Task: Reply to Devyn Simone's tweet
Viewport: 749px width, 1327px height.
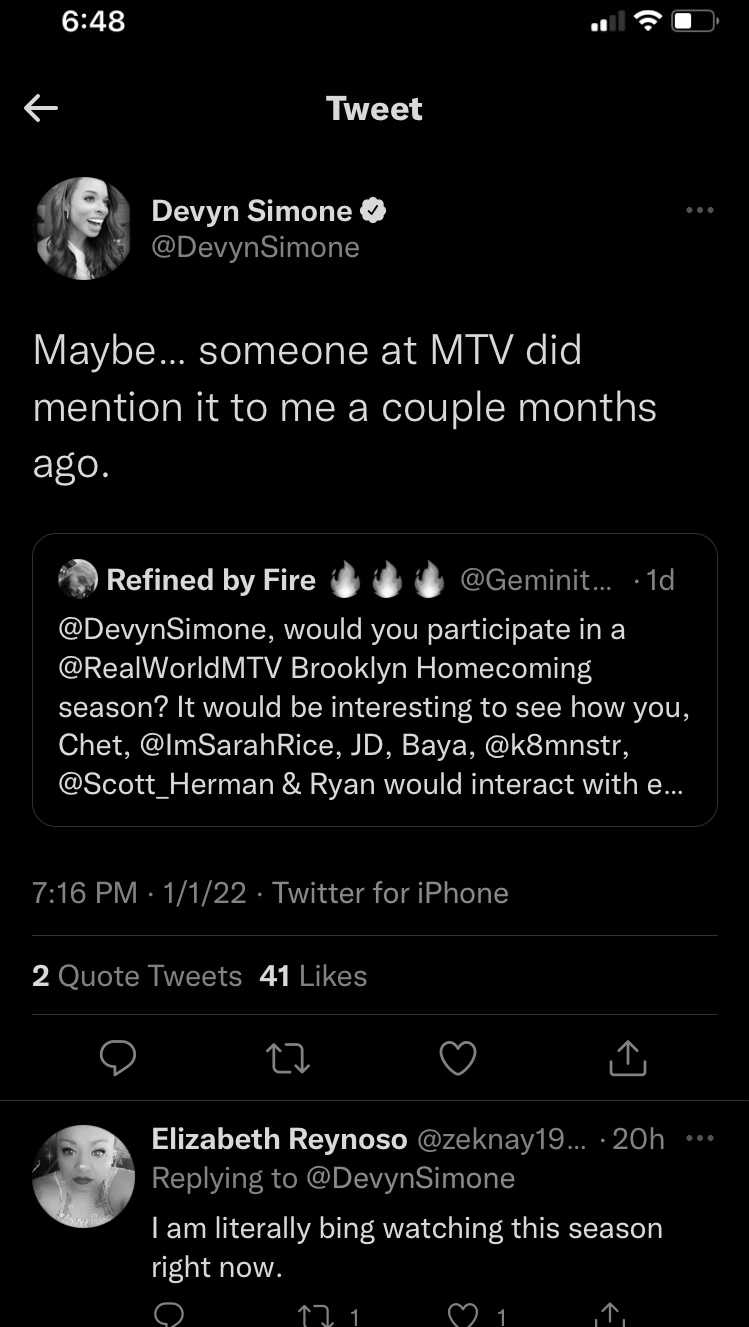Action: 119,1058
